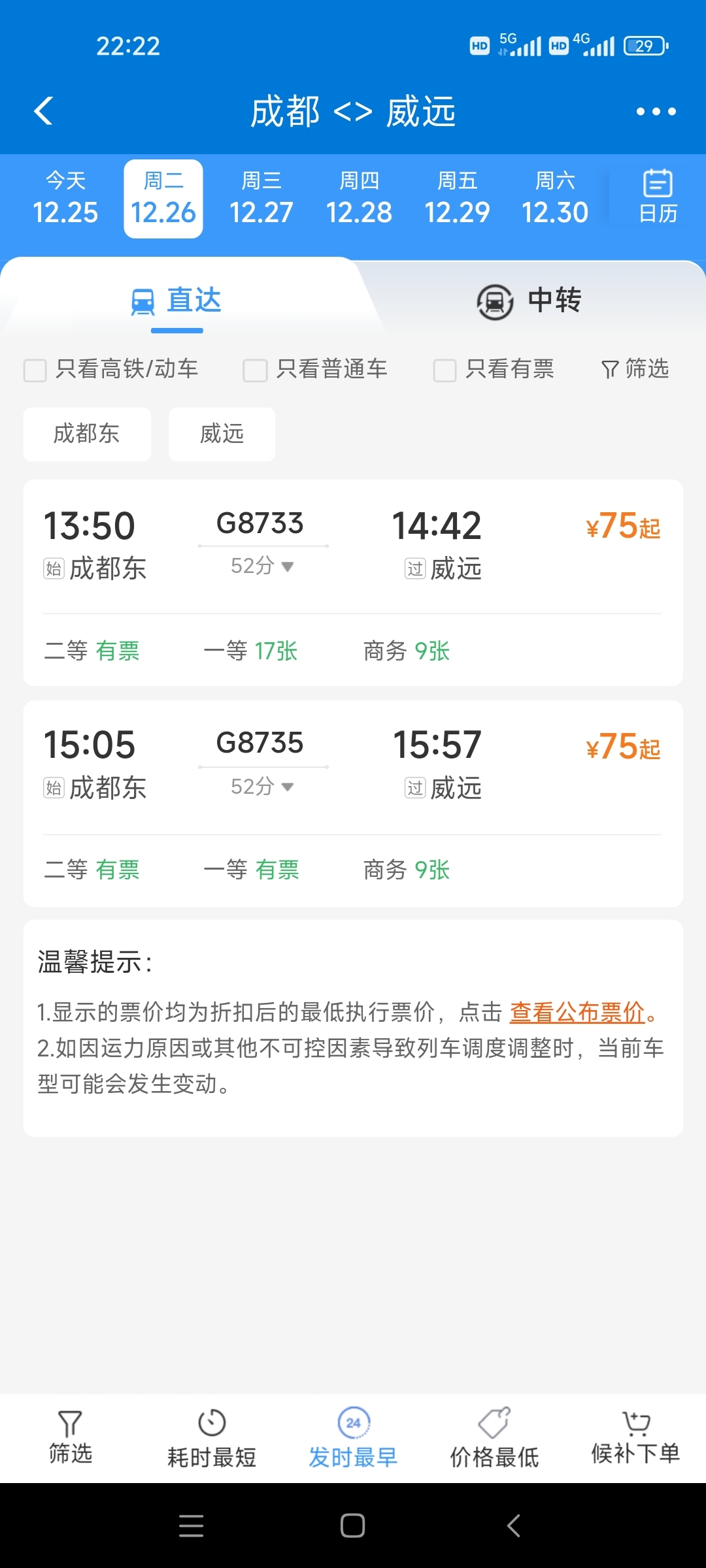Switch to the 中转 transfer tab
This screenshot has height=1568, width=706.
click(x=529, y=301)
